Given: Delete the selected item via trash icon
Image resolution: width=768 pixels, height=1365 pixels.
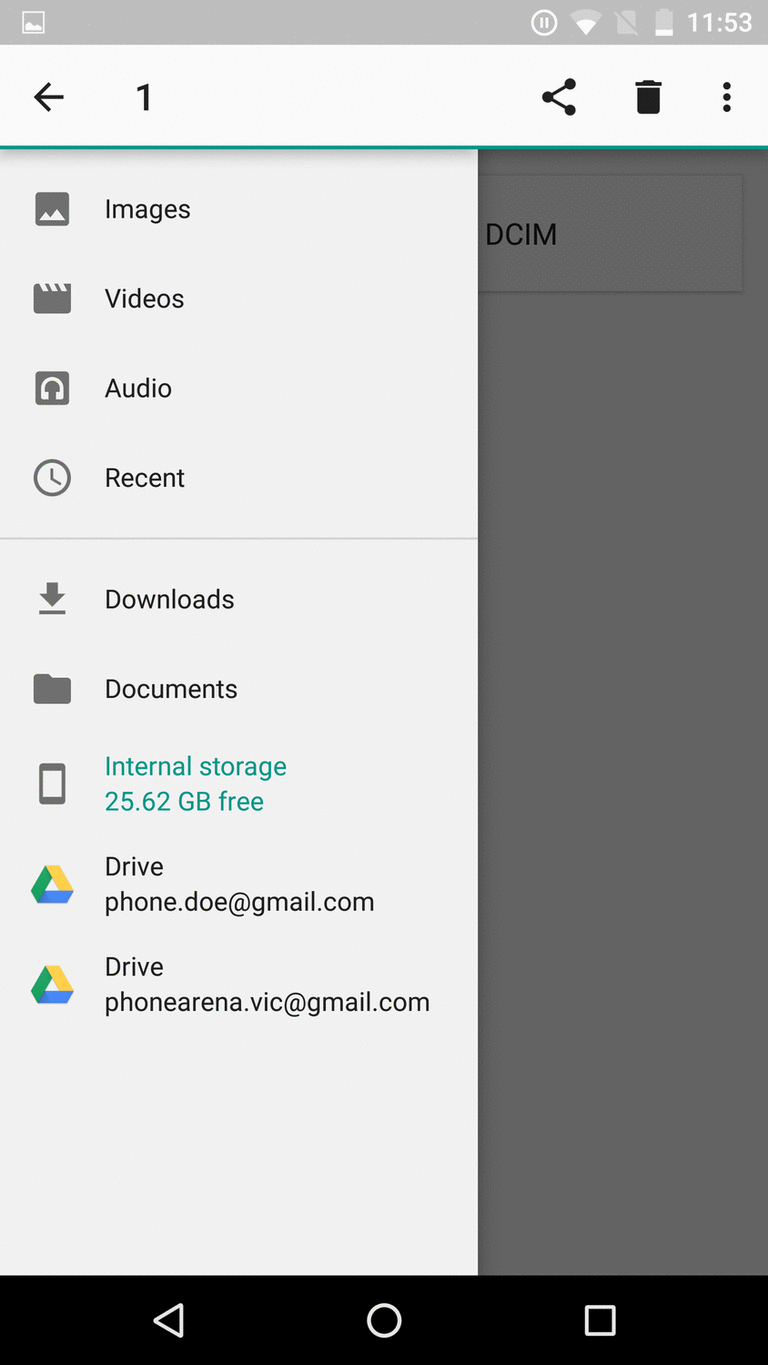Looking at the screenshot, I should pyautogui.click(x=648, y=97).
